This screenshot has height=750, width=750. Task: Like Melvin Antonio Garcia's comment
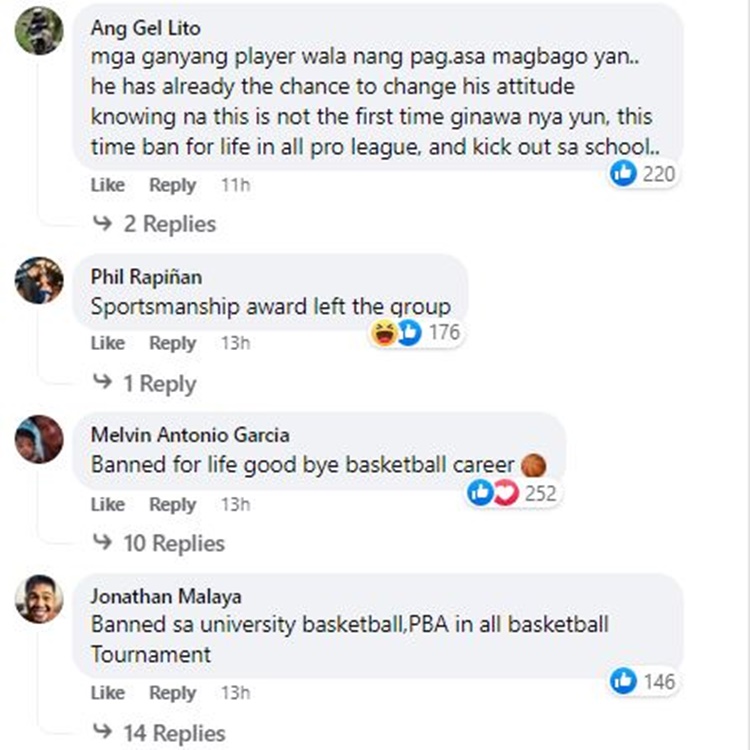(107, 504)
